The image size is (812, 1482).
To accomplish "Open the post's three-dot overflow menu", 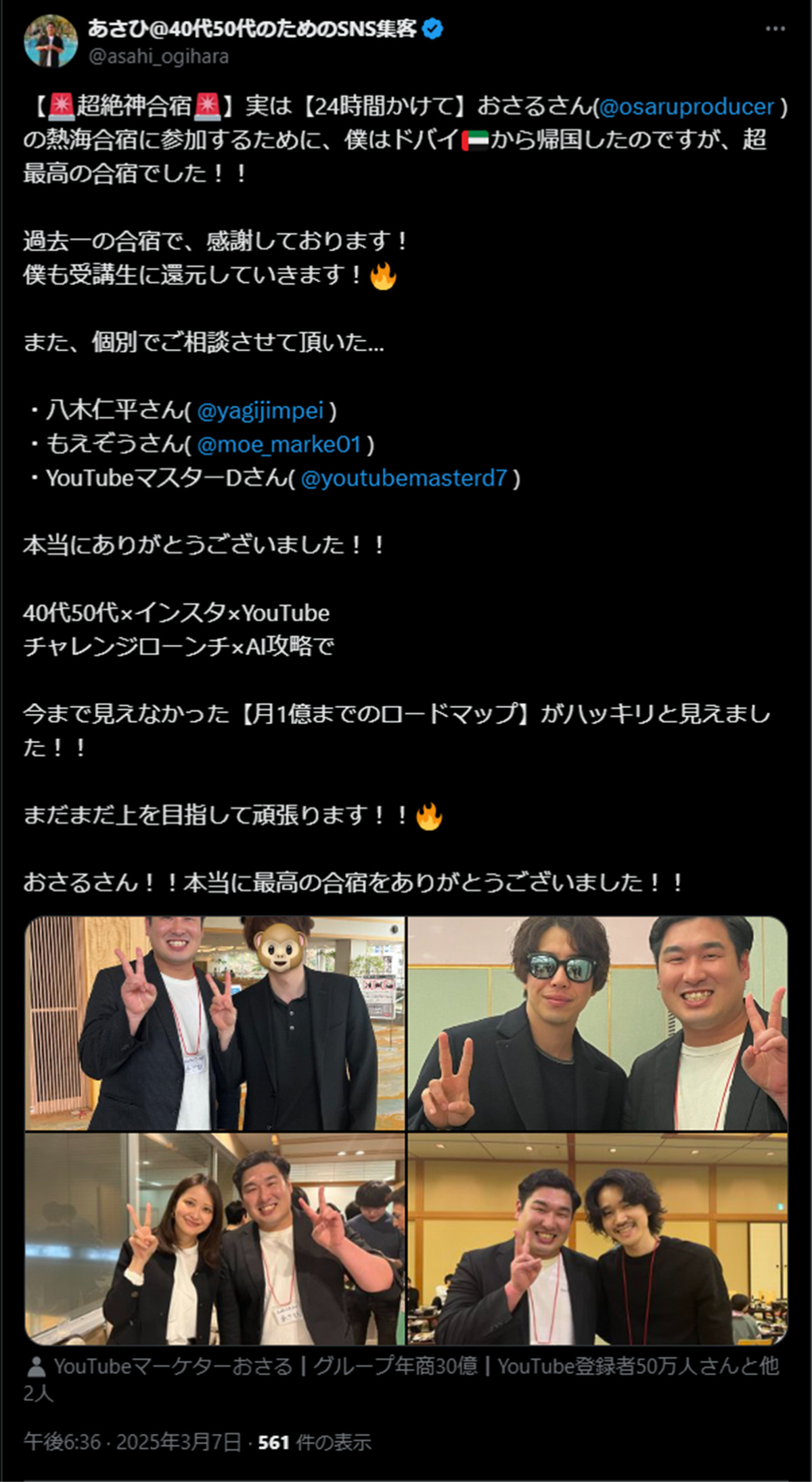I will coord(775,29).
